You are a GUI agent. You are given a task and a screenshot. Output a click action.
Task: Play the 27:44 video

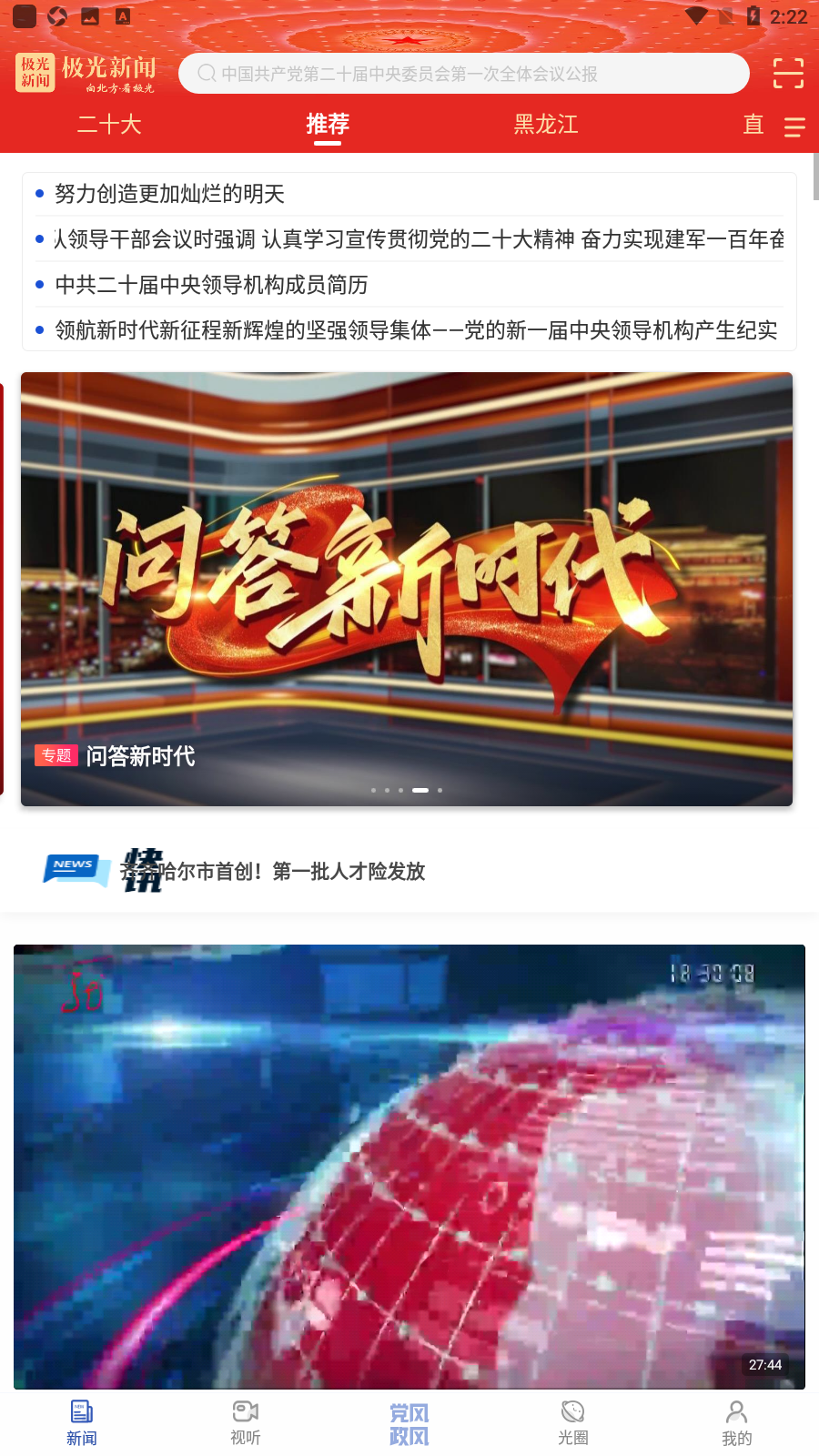pos(409,1167)
